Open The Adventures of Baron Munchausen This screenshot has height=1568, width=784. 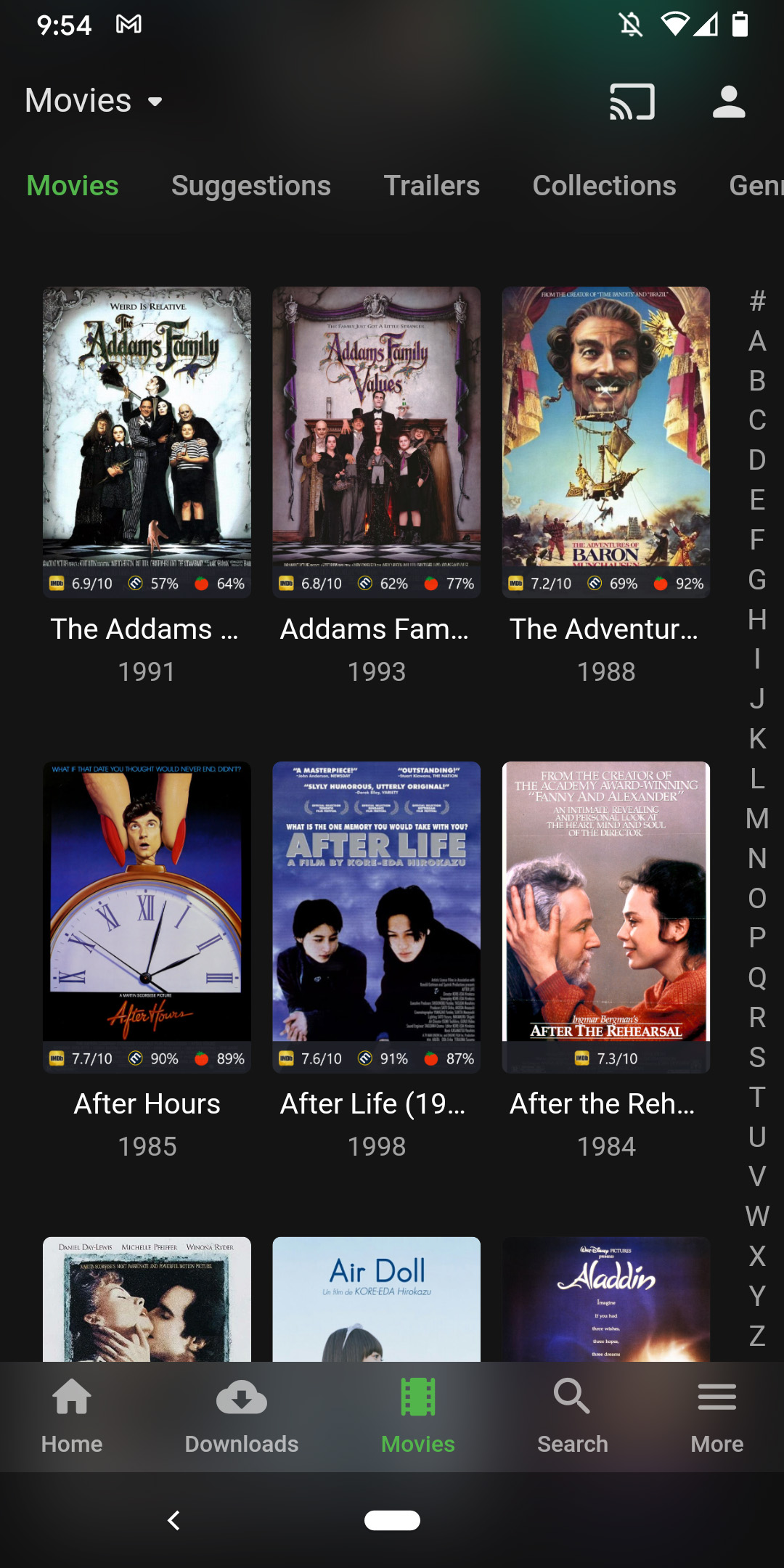(605, 428)
